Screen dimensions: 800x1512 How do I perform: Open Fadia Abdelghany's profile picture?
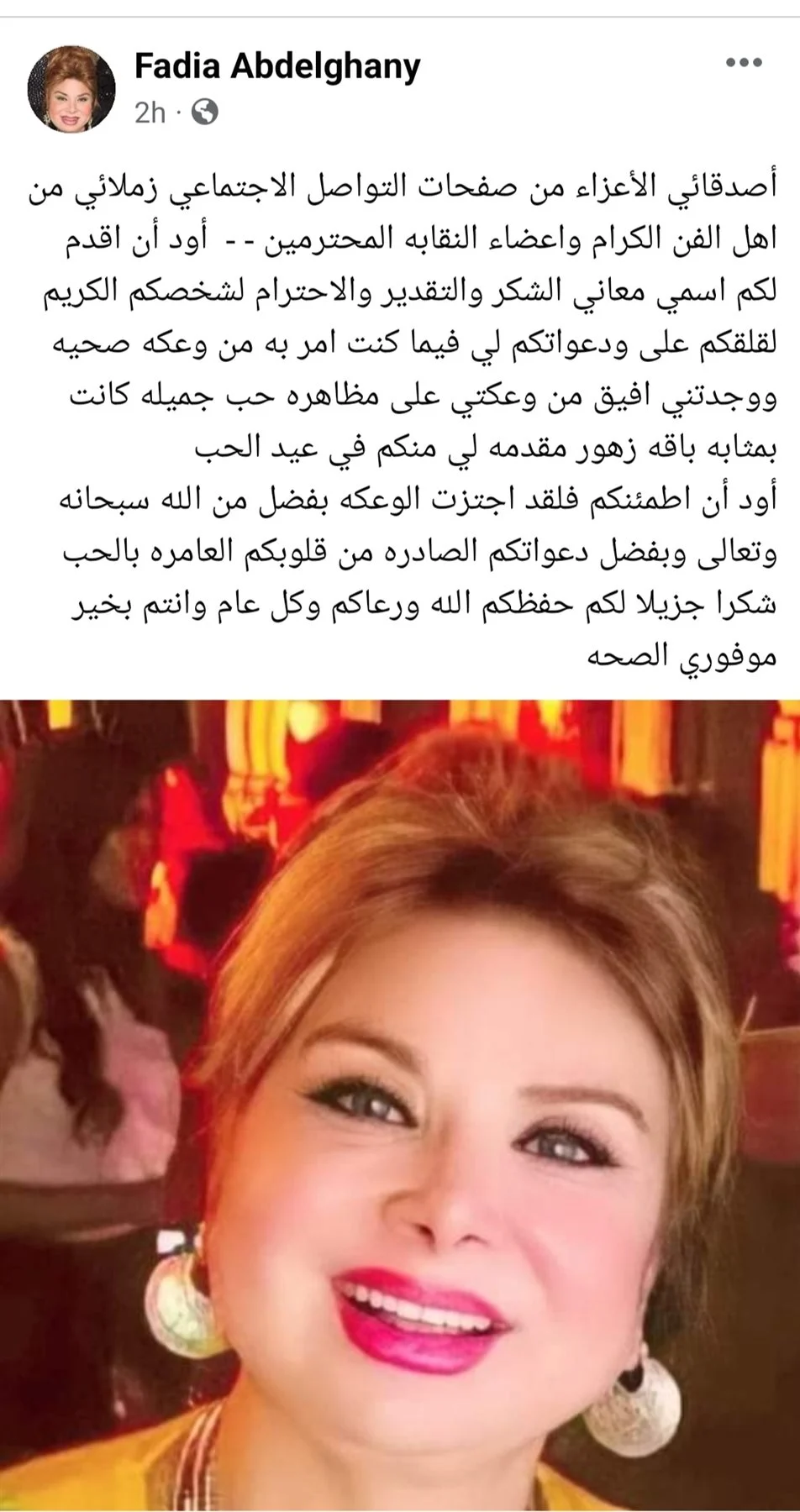point(71,89)
